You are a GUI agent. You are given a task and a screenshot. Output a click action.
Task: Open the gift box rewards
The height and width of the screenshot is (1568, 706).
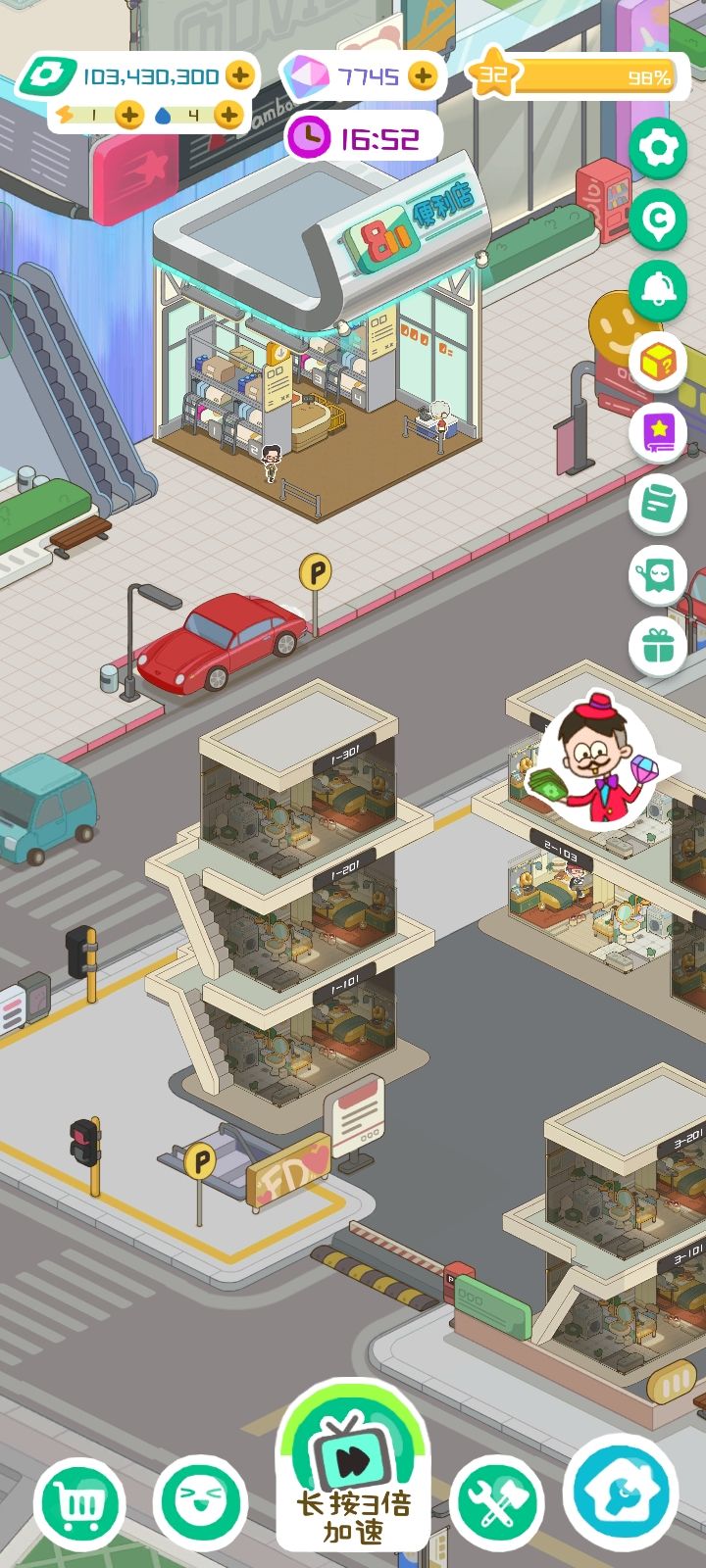pos(658,645)
